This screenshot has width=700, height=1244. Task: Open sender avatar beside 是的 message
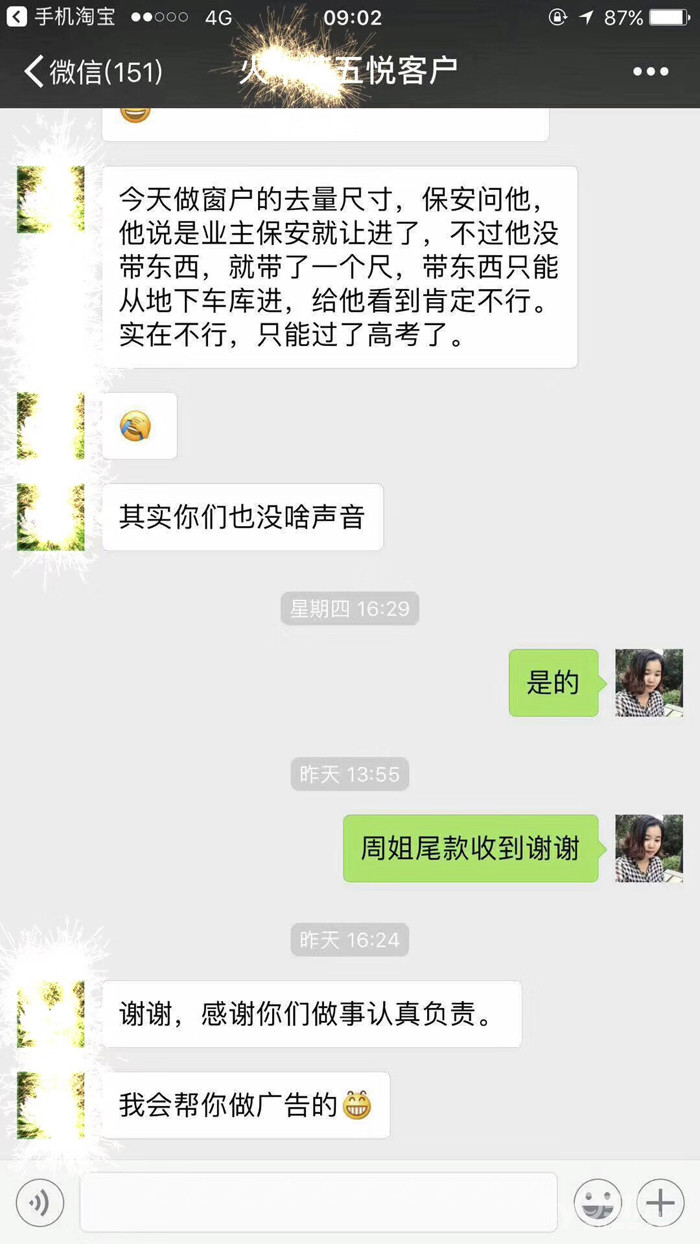(648, 683)
